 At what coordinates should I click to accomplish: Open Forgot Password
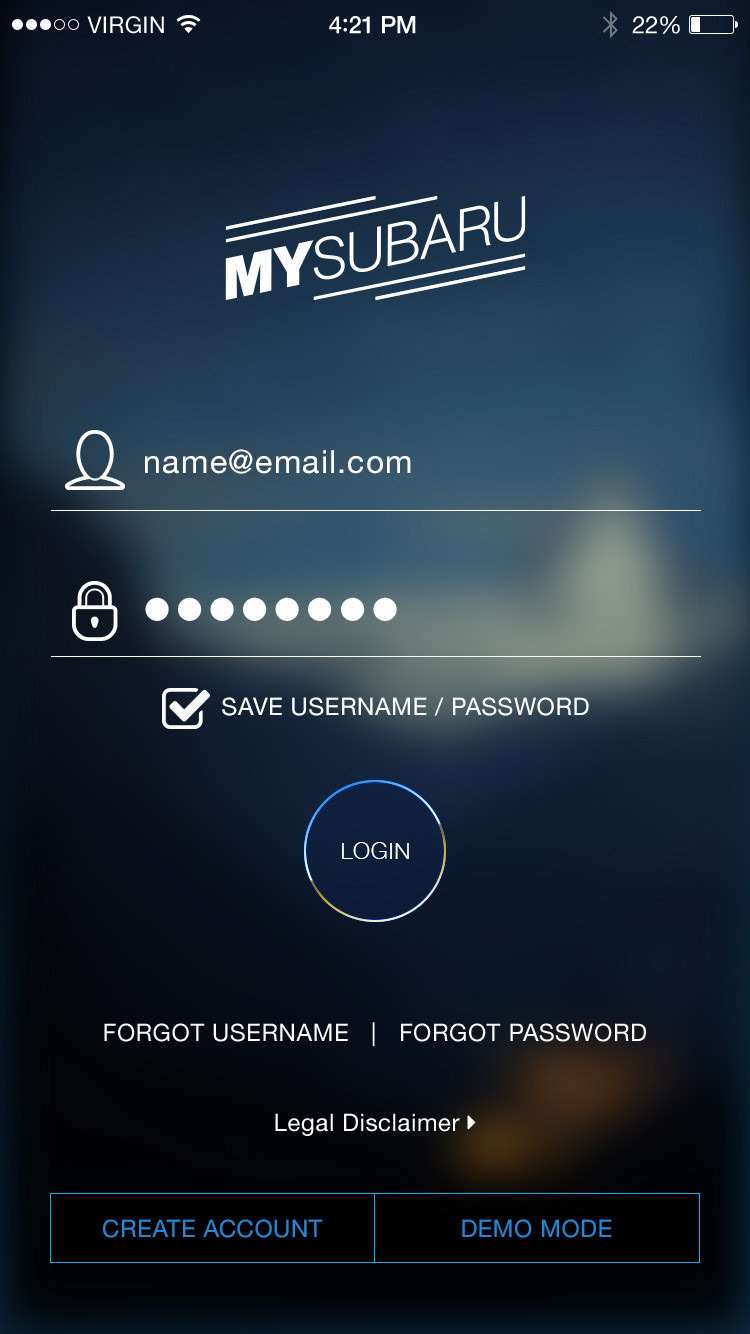523,1033
